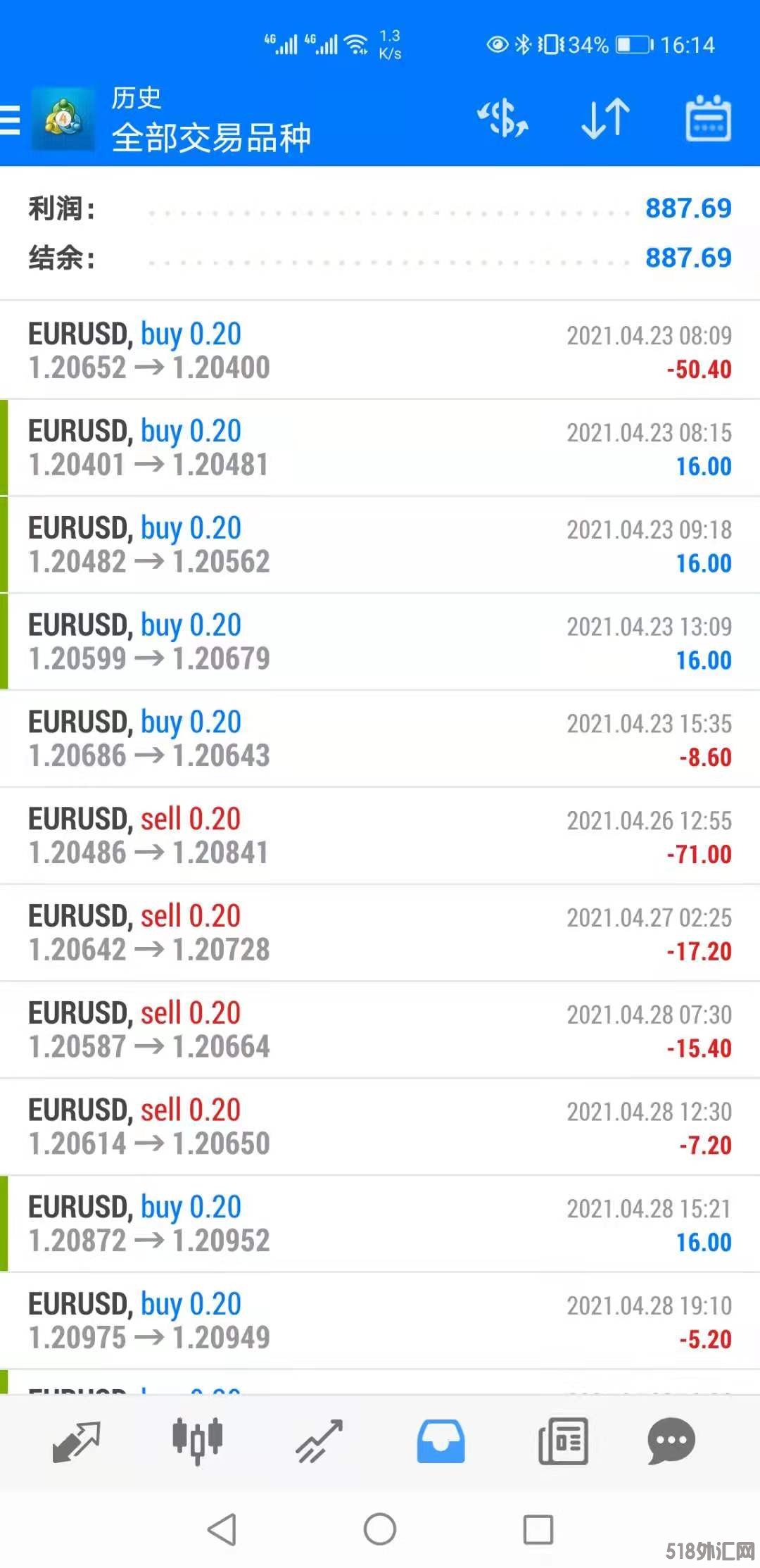Tap the sell trade dated 2021.04.27 02:25
This screenshot has height=1568, width=760.
coord(380,934)
